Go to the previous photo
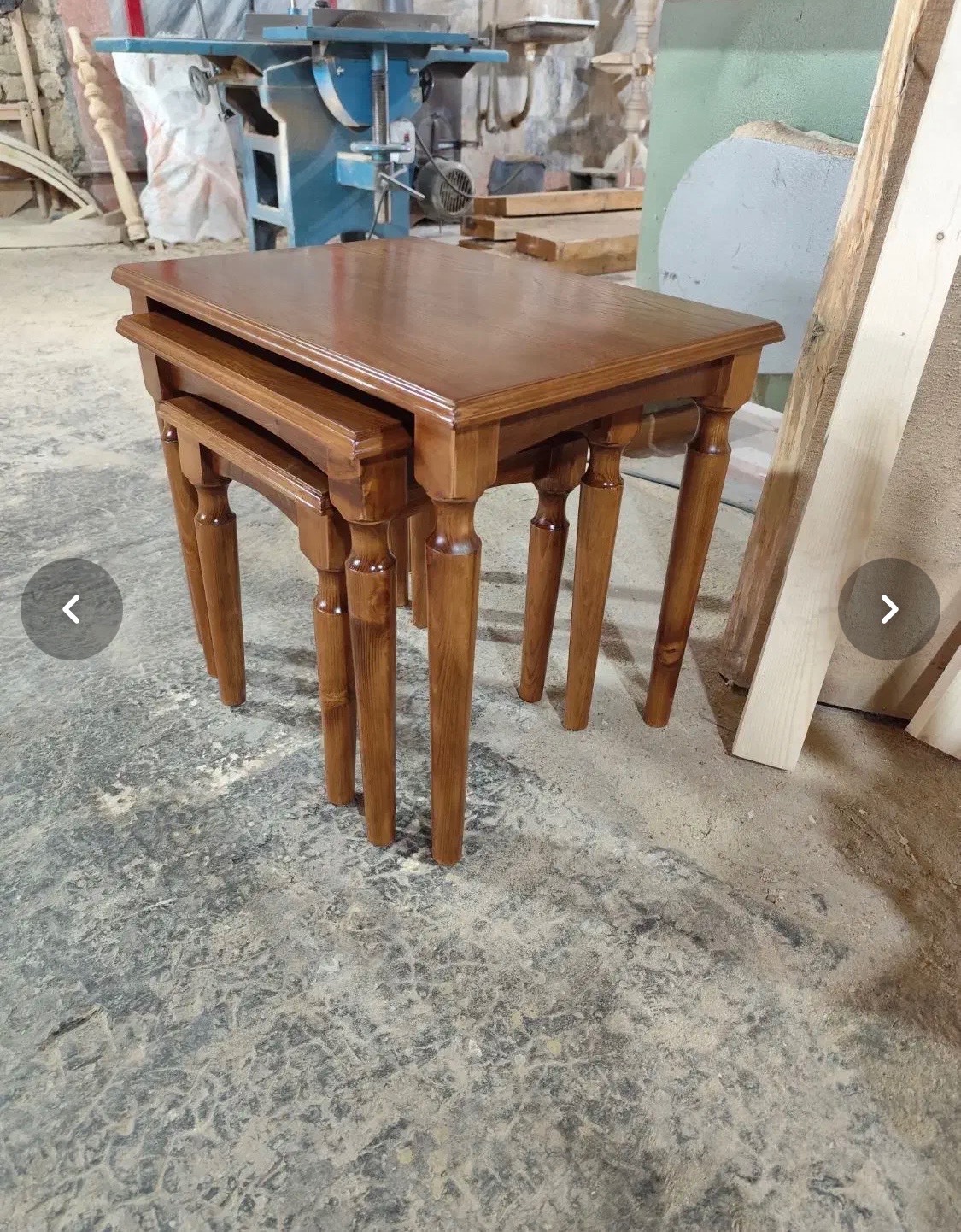The height and width of the screenshot is (1232, 961). [x=72, y=609]
